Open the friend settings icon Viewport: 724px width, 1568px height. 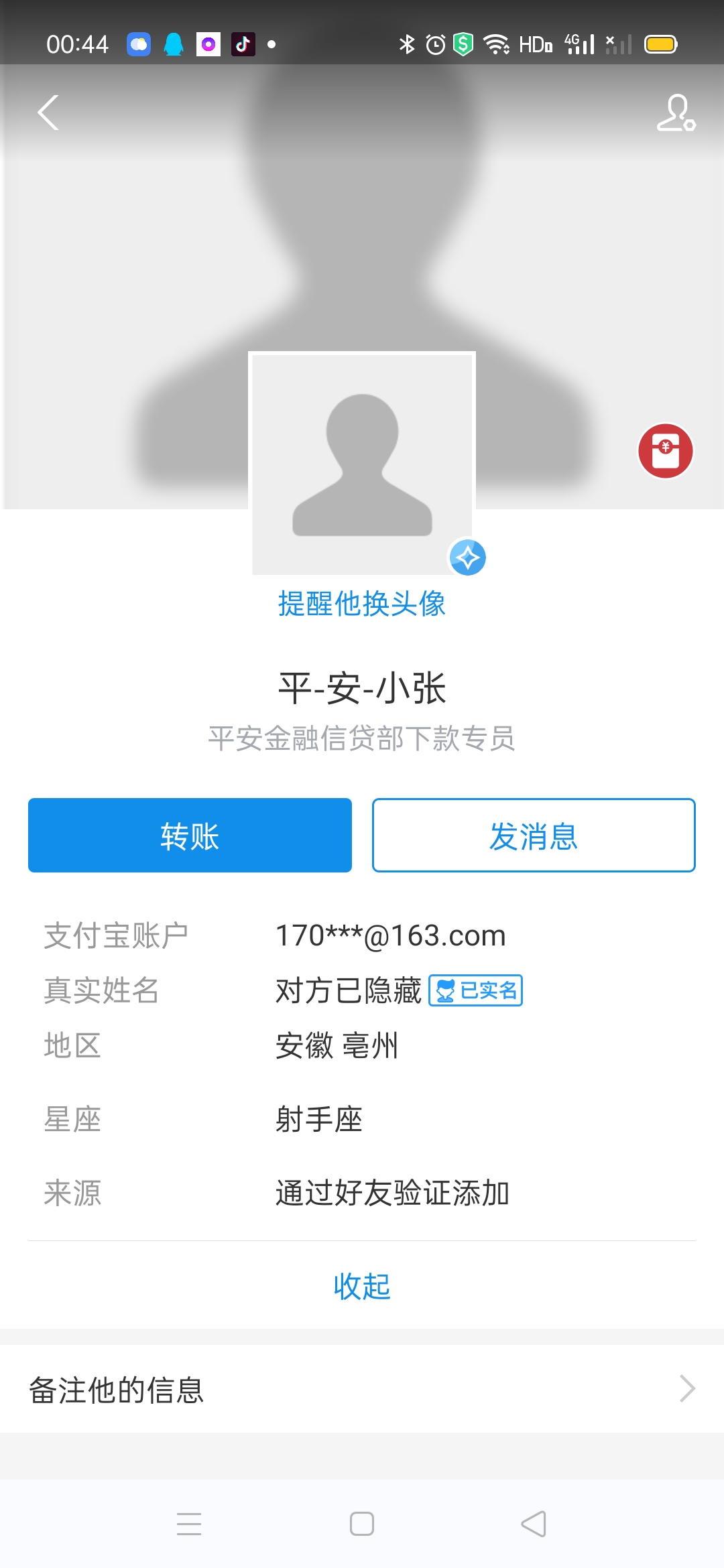[676, 113]
